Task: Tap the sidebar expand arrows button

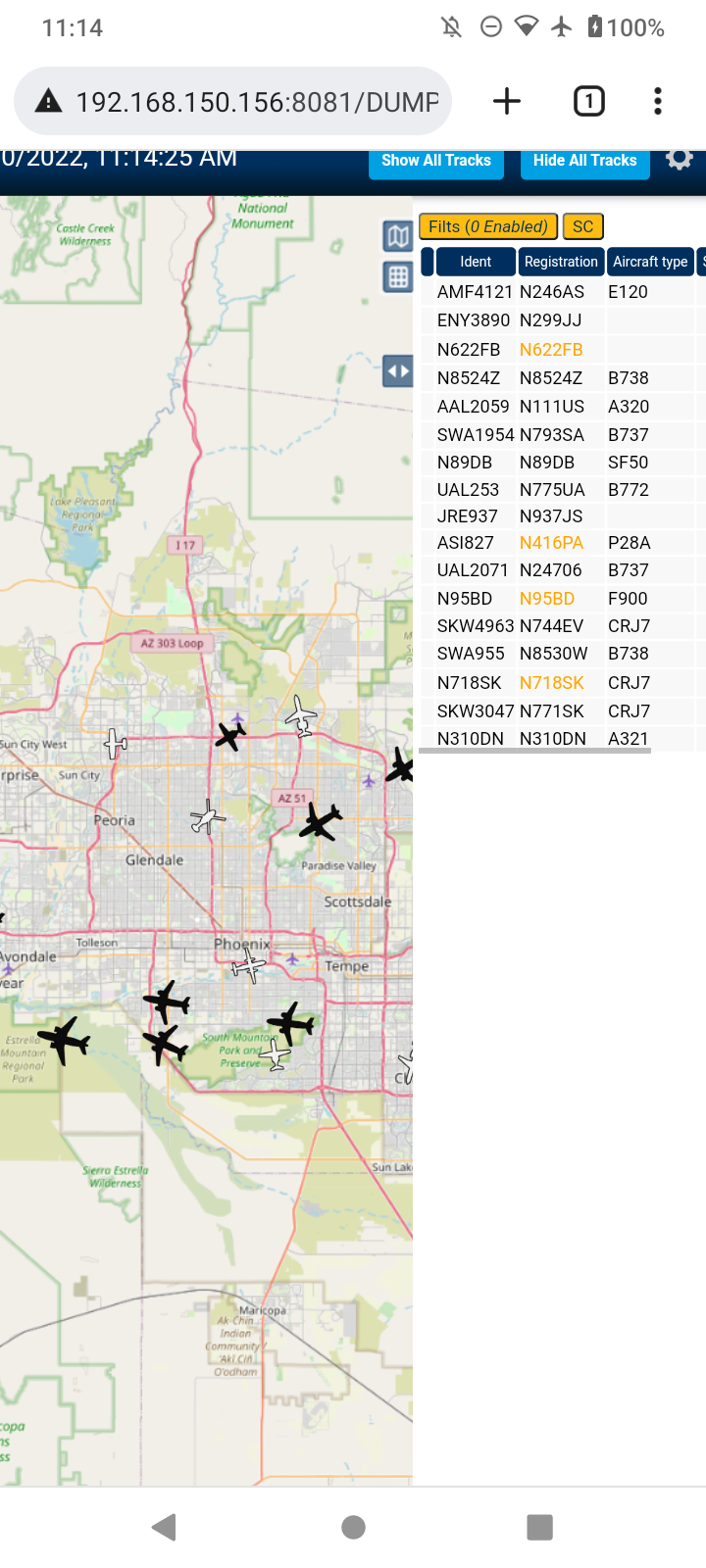Action: pos(397,371)
